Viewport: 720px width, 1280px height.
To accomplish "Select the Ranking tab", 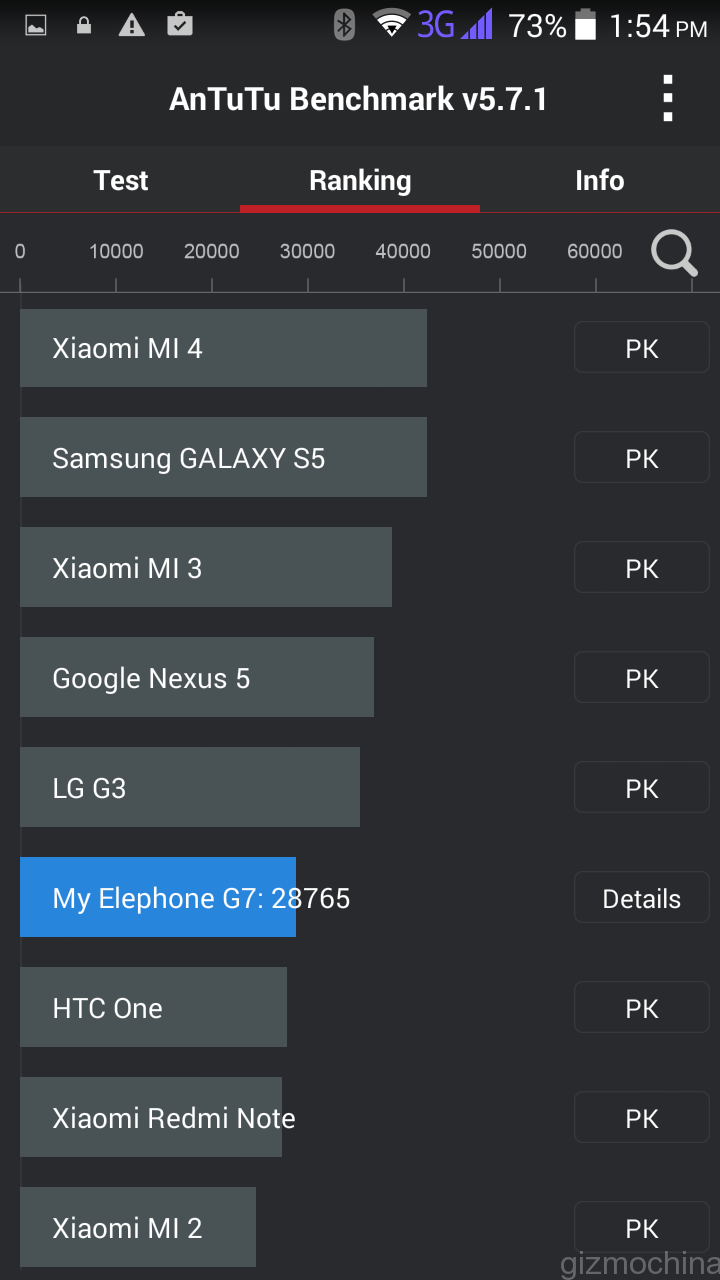I will [x=360, y=181].
